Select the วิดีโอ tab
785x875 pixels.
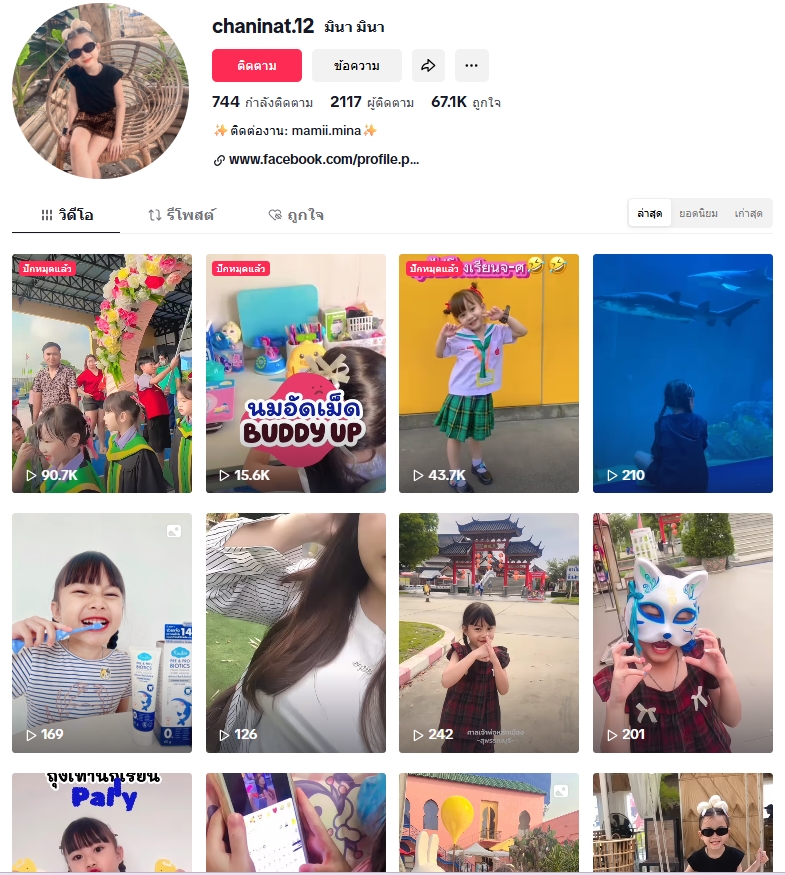coord(67,215)
